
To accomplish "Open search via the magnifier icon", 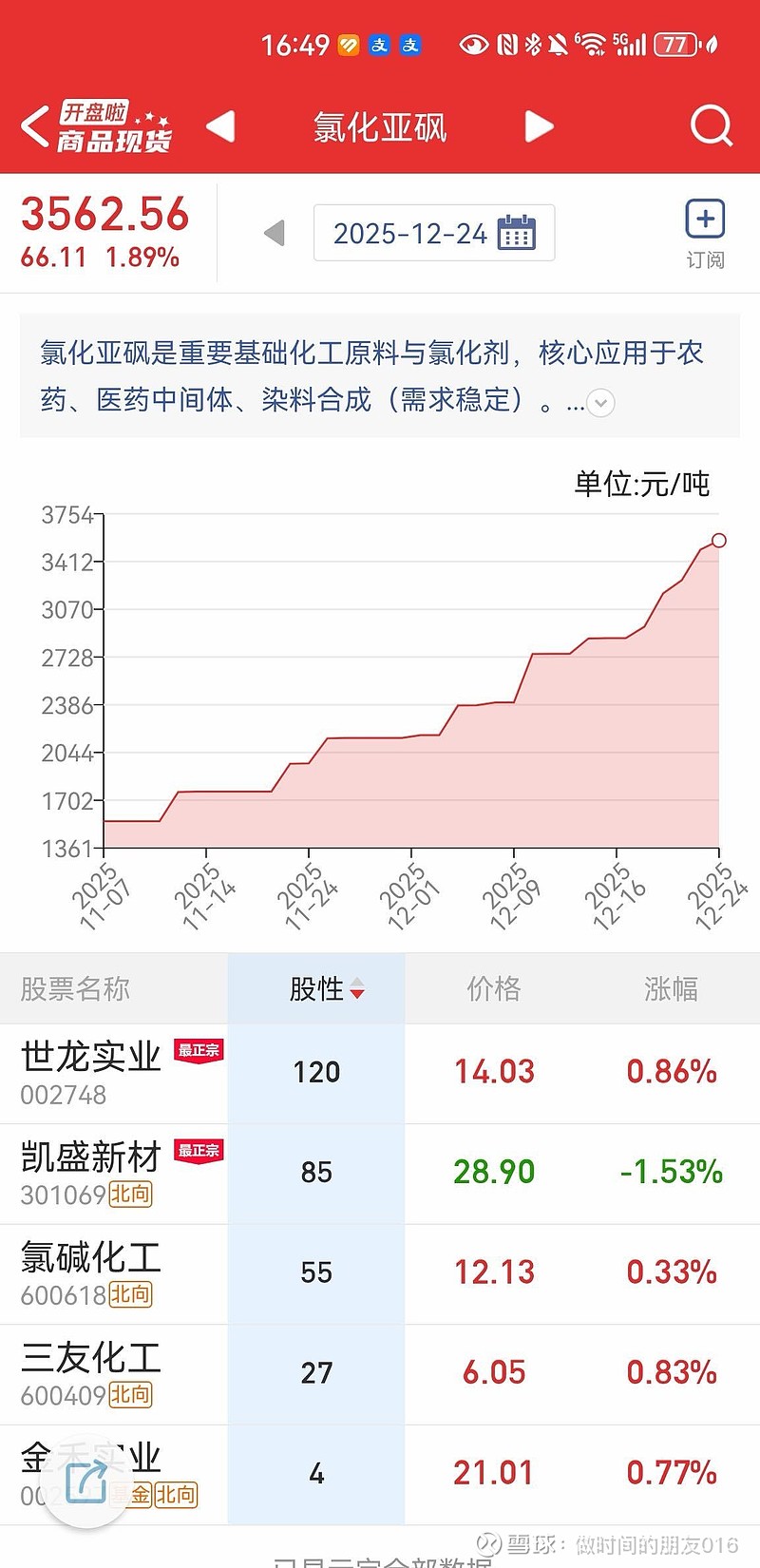I will coord(710,125).
